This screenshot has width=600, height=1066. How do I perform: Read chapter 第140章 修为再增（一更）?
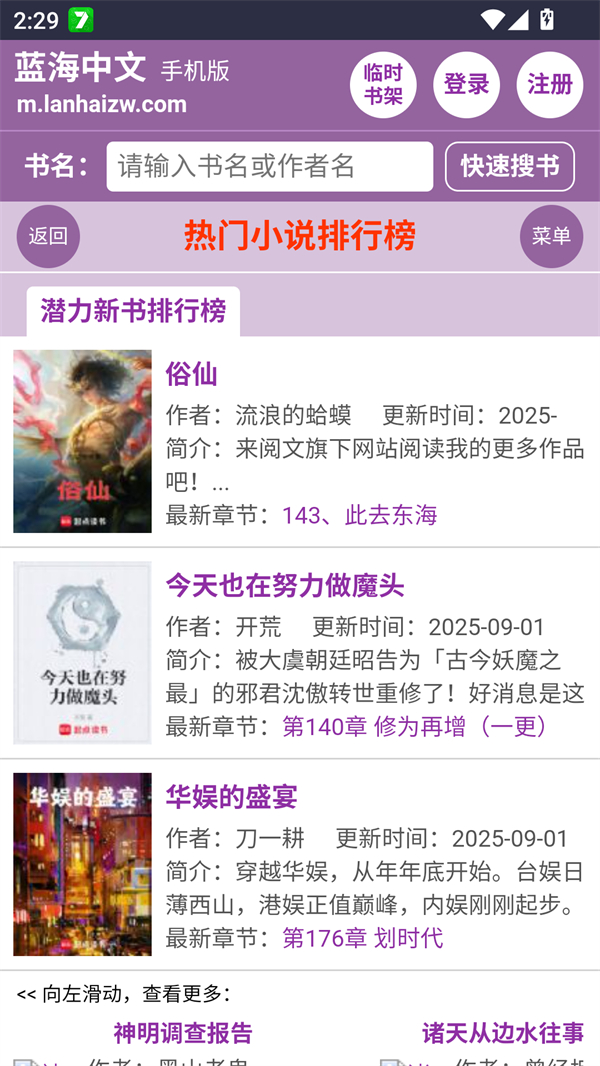(x=415, y=726)
